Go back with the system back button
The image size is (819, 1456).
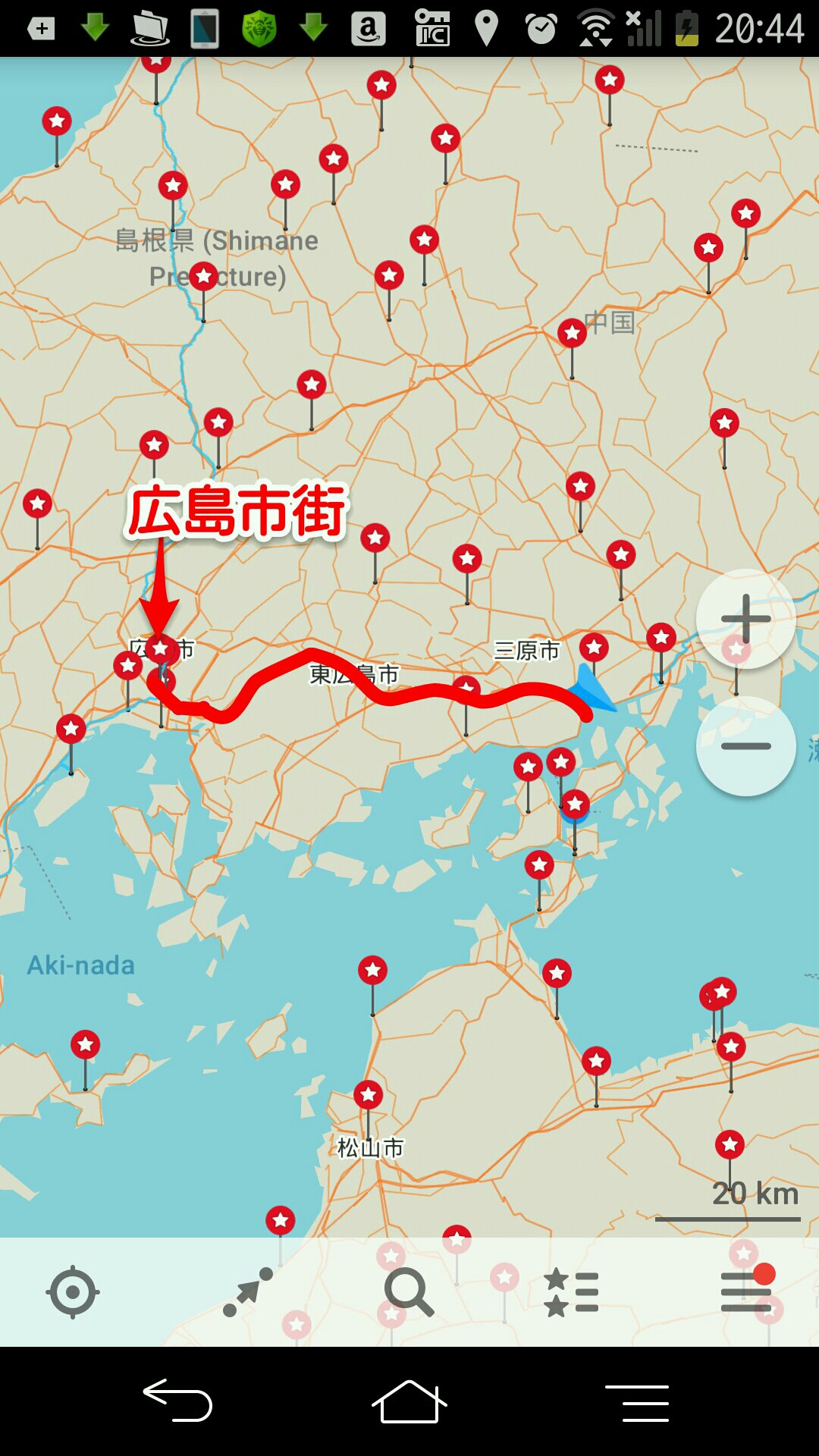[177, 1401]
